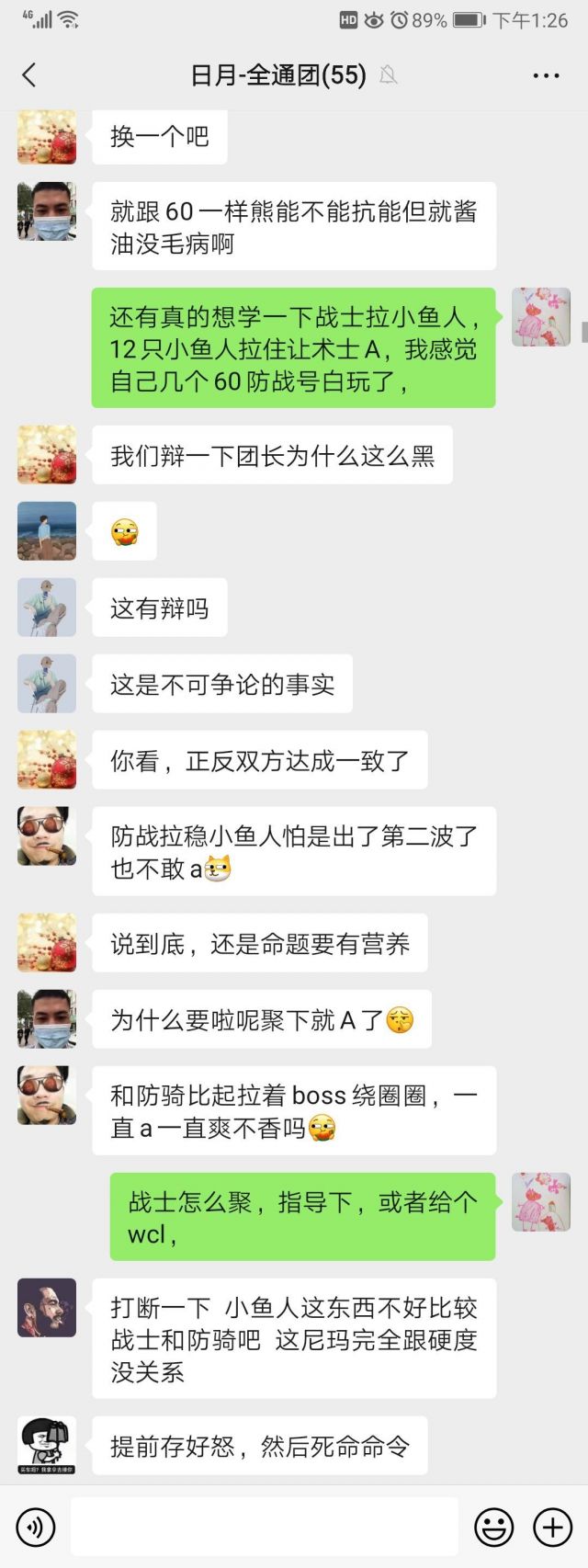588x1568 pixels.
Task: Open the emoji sticker panel
Action: [x=493, y=1528]
